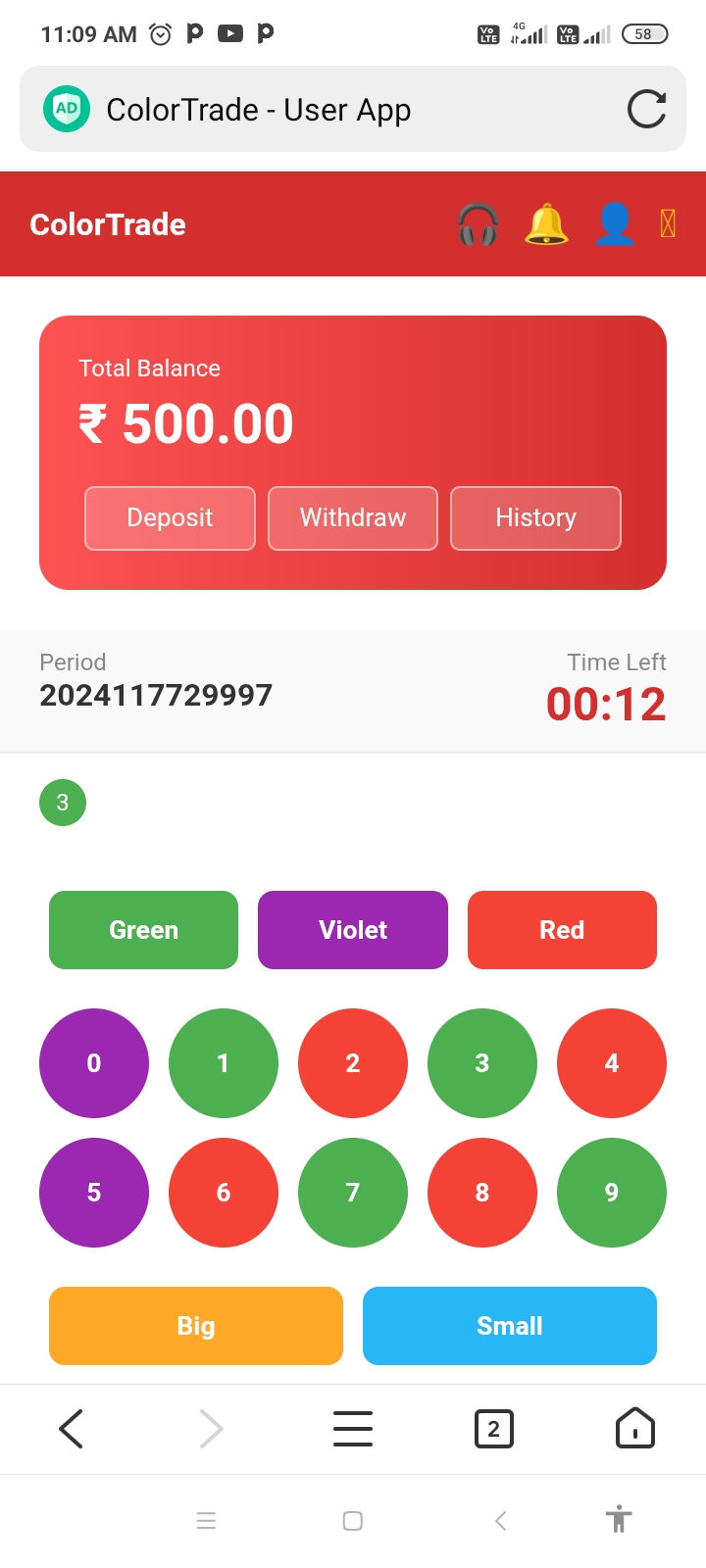Choose the Red color button
Image resolution: width=706 pixels, height=1568 pixels.
(x=562, y=930)
